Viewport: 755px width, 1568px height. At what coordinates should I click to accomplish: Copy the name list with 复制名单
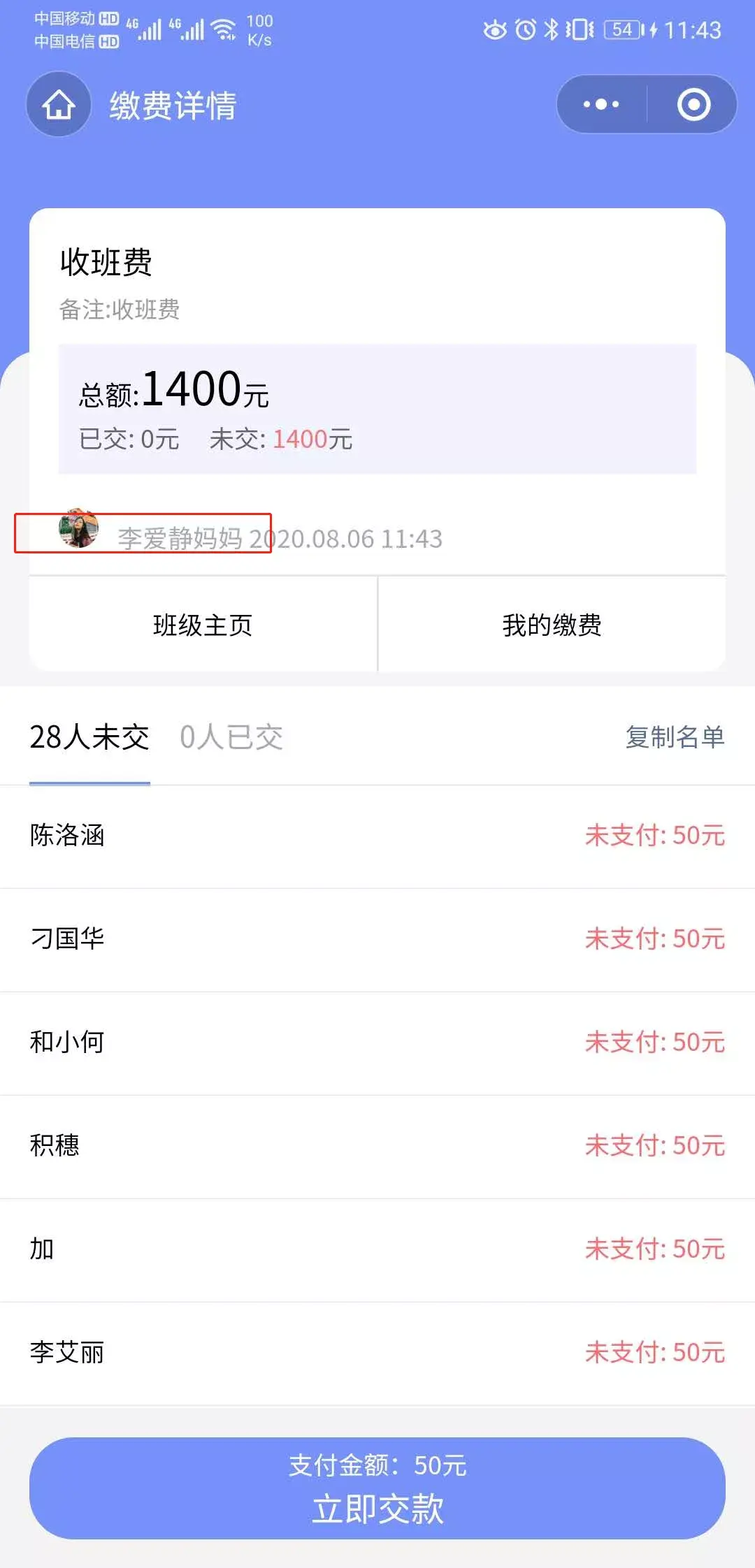(x=675, y=737)
